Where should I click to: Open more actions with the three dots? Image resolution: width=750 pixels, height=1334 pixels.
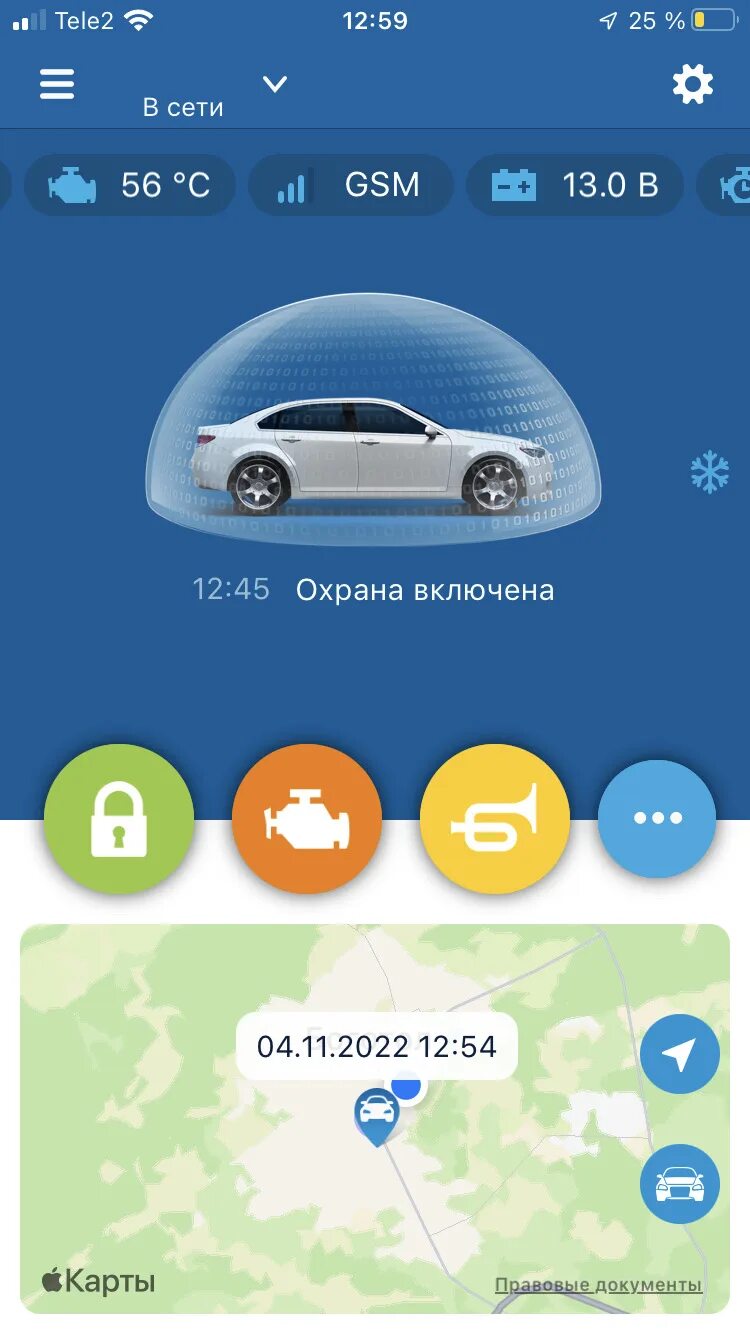[657, 819]
